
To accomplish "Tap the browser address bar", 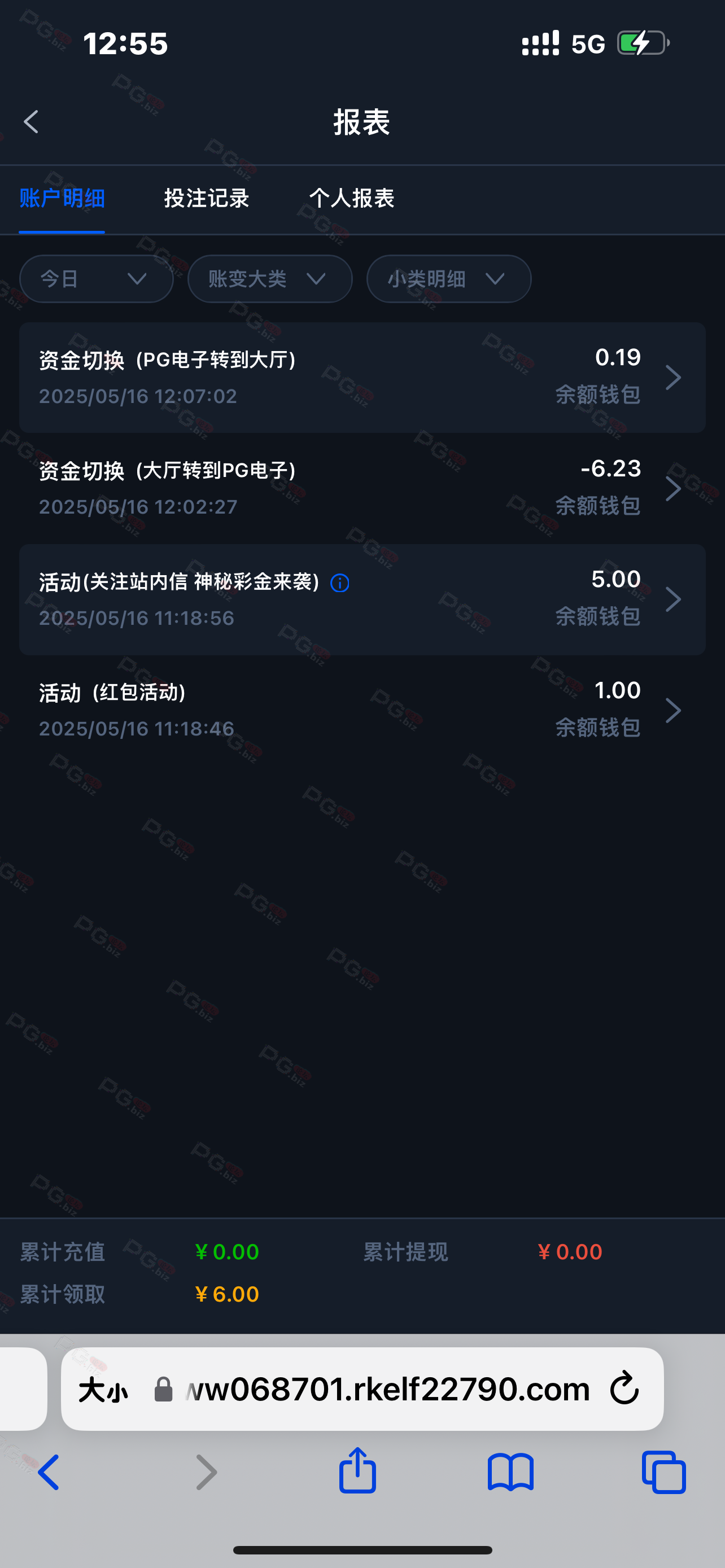I will pyautogui.click(x=362, y=1389).
